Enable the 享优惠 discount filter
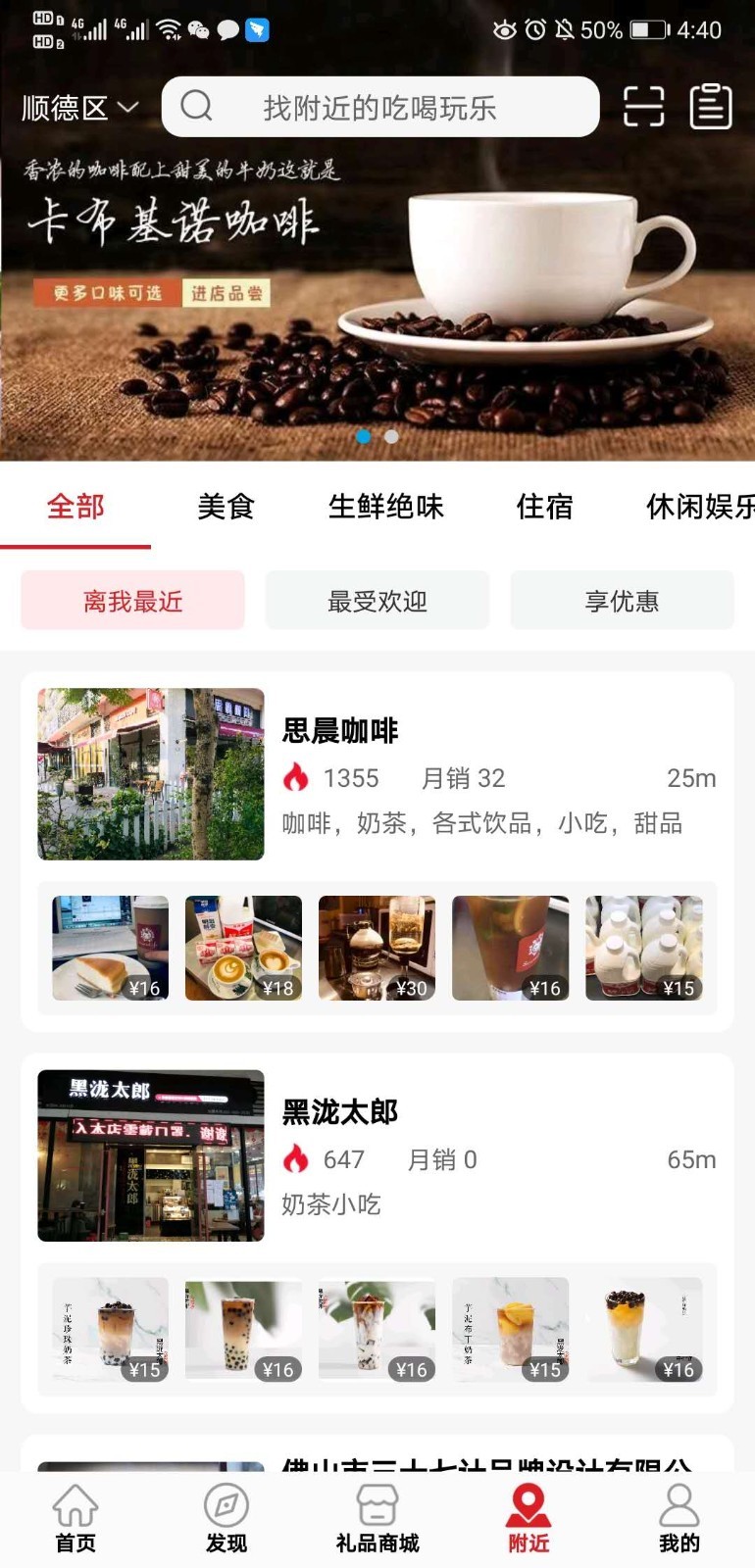The height and width of the screenshot is (1568, 755). point(622,600)
